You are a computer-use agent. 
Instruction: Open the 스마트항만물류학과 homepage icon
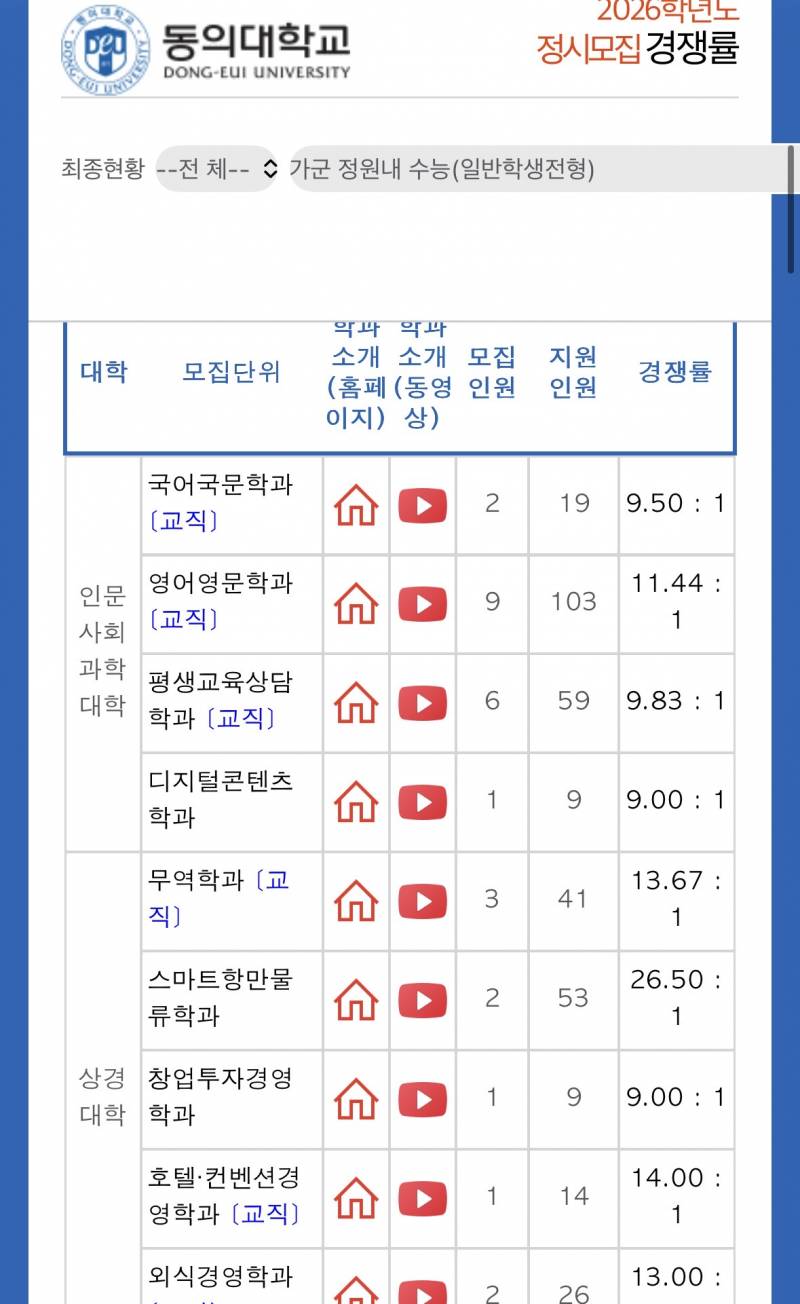(355, 998)
